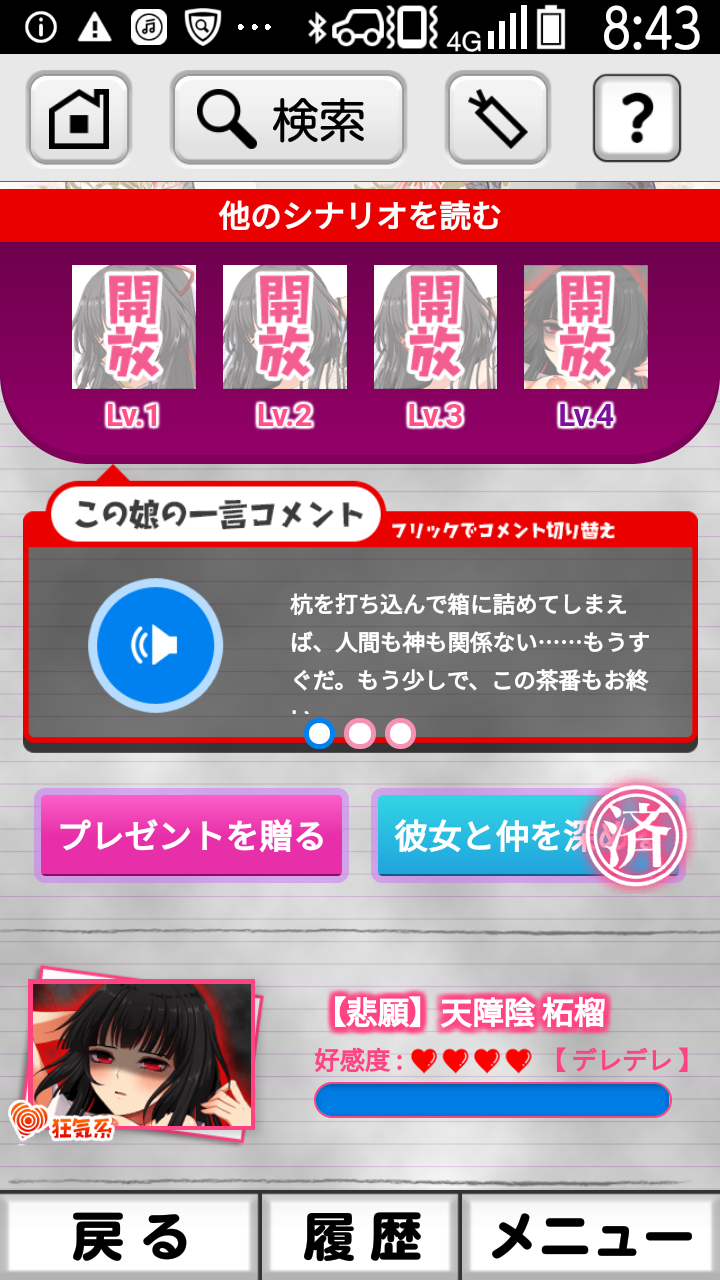Tap 戻る to go back
Viewport: 720px width, 1280px height.
tap(130, 1237)
